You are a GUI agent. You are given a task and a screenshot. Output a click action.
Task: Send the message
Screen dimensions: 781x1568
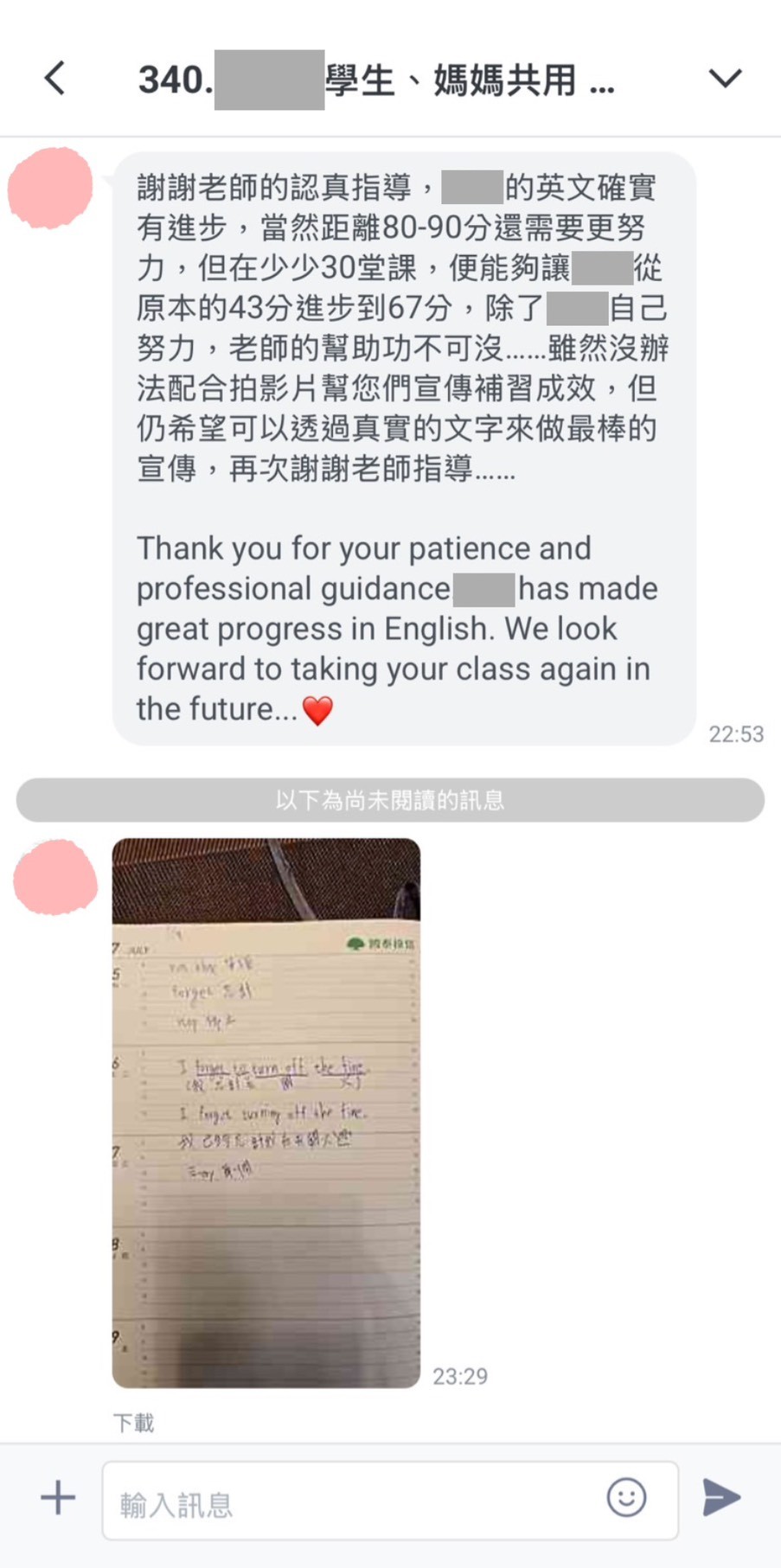coord(721,1498)
